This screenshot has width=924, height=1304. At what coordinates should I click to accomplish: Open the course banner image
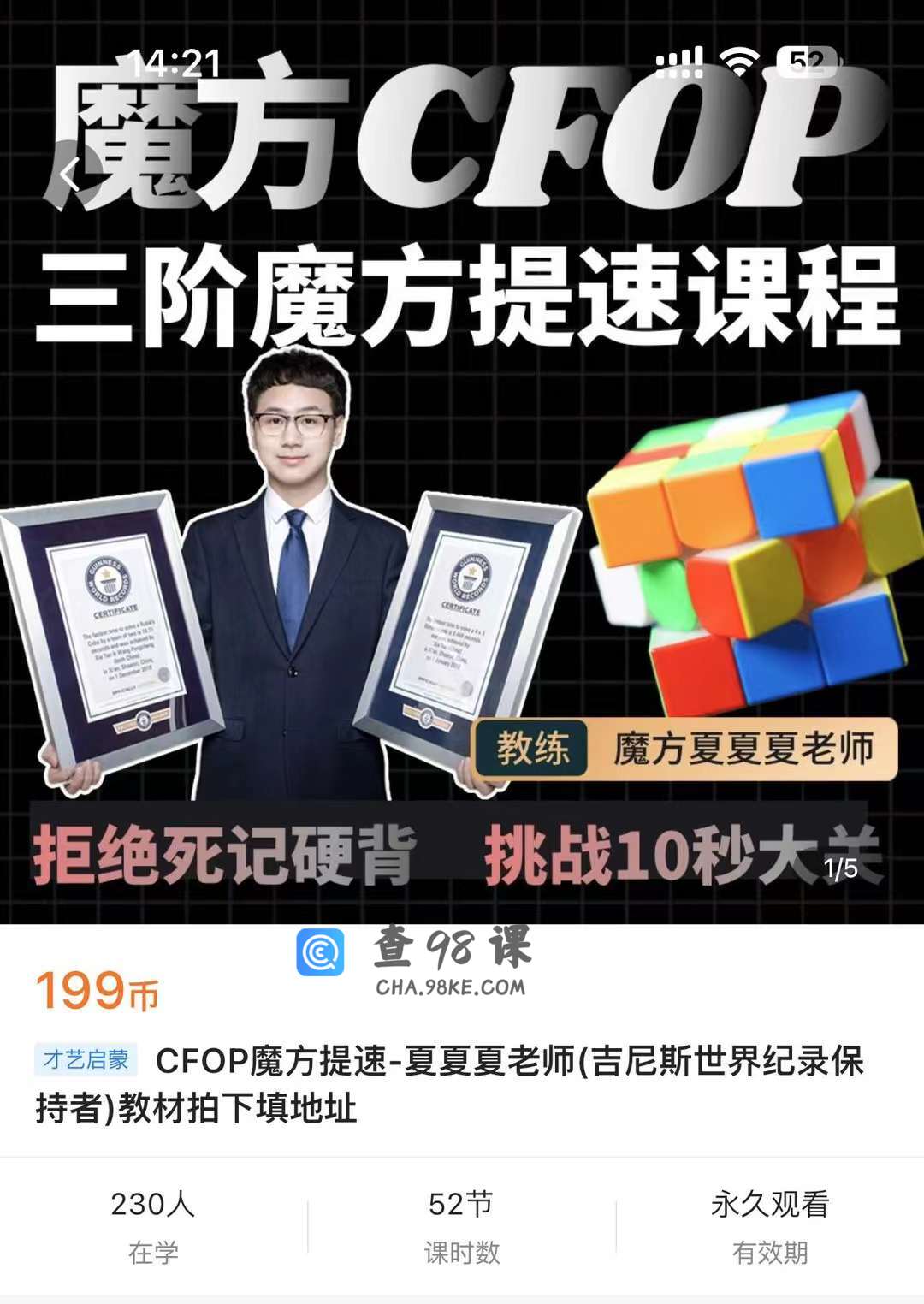[x=462, y=513]
